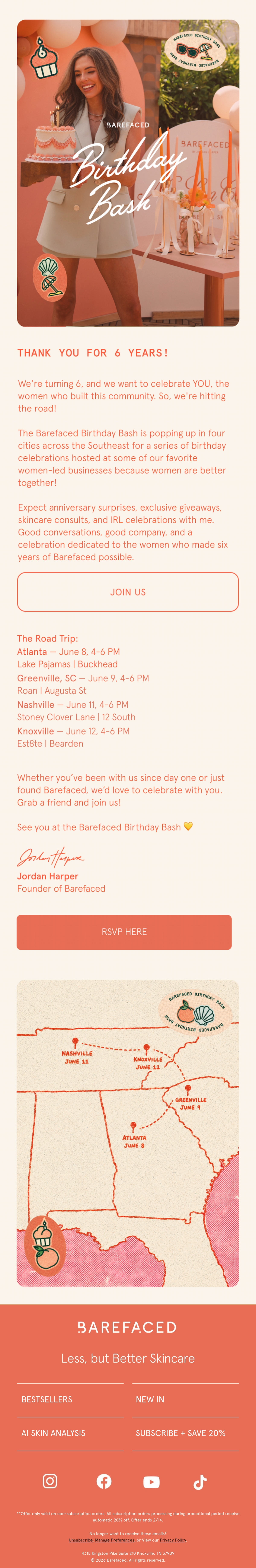Open the NEW IN link
Image resolution: width=256 pixels, height=1568 pixels.
[x=185, y=1399]
